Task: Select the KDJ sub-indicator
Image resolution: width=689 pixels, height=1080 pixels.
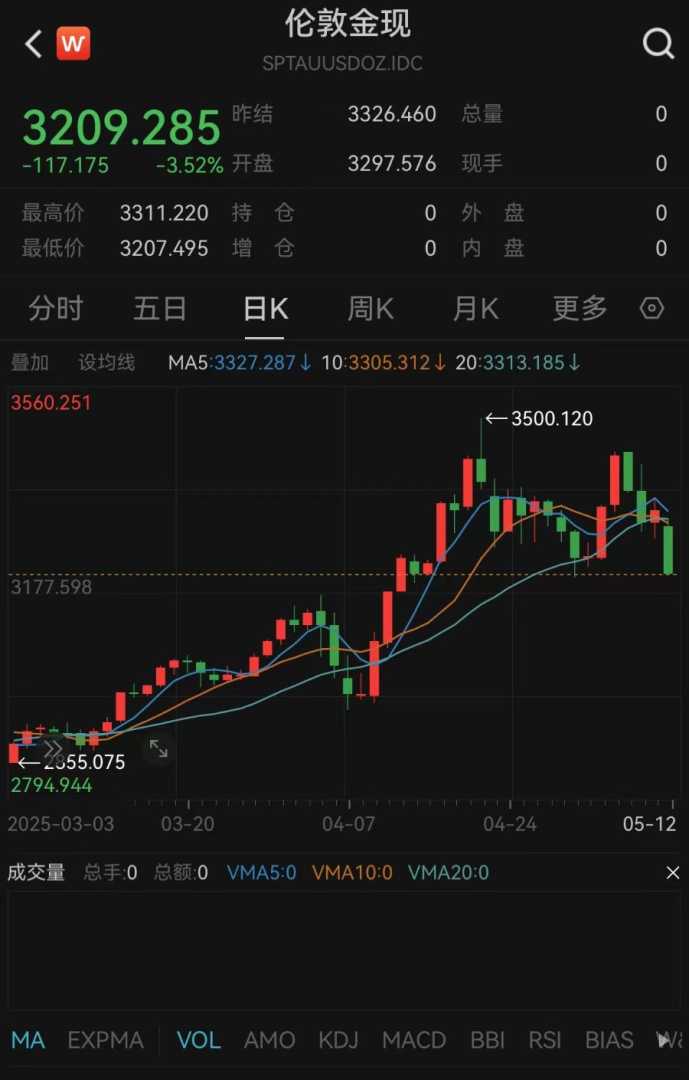Action: [x=338, y=1040]
